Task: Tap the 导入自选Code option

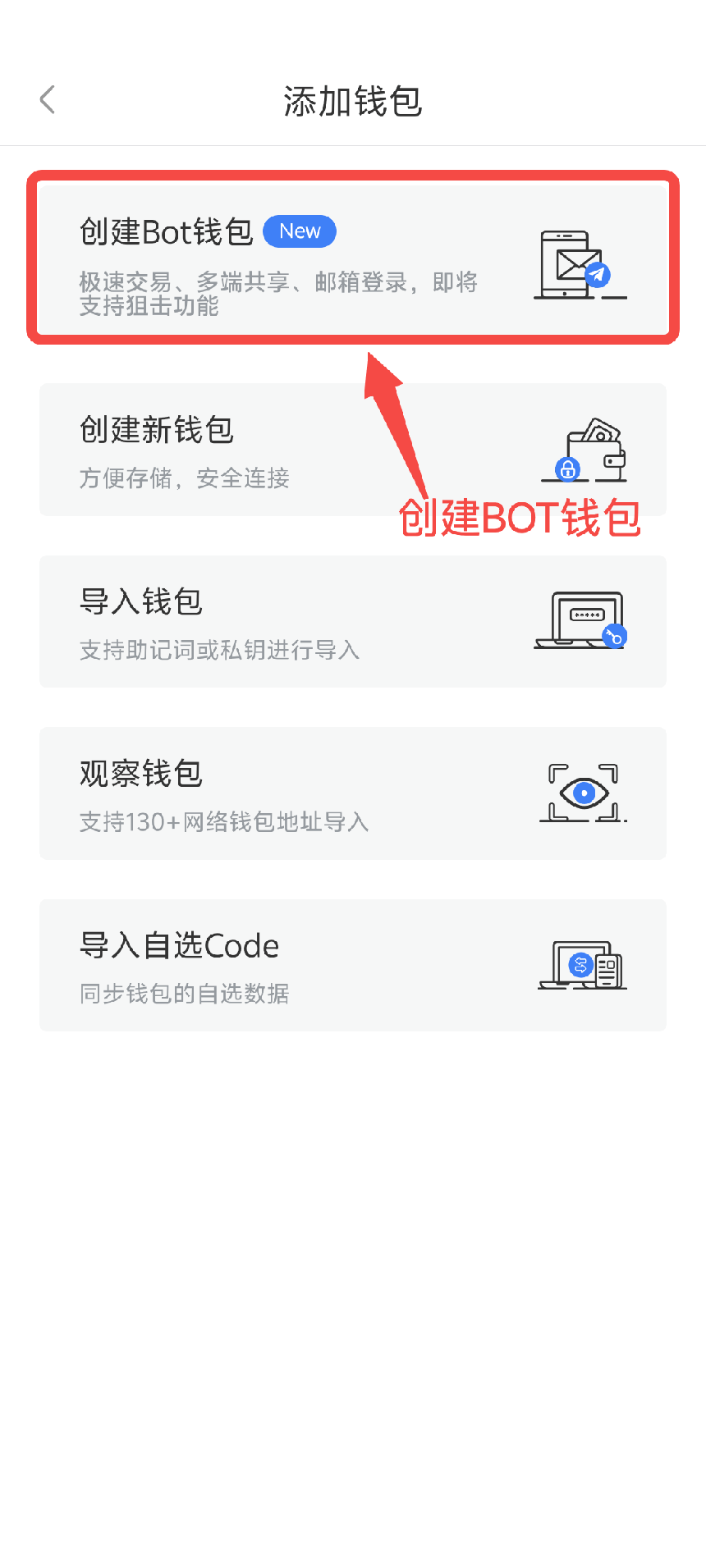Action: [353, 966]
